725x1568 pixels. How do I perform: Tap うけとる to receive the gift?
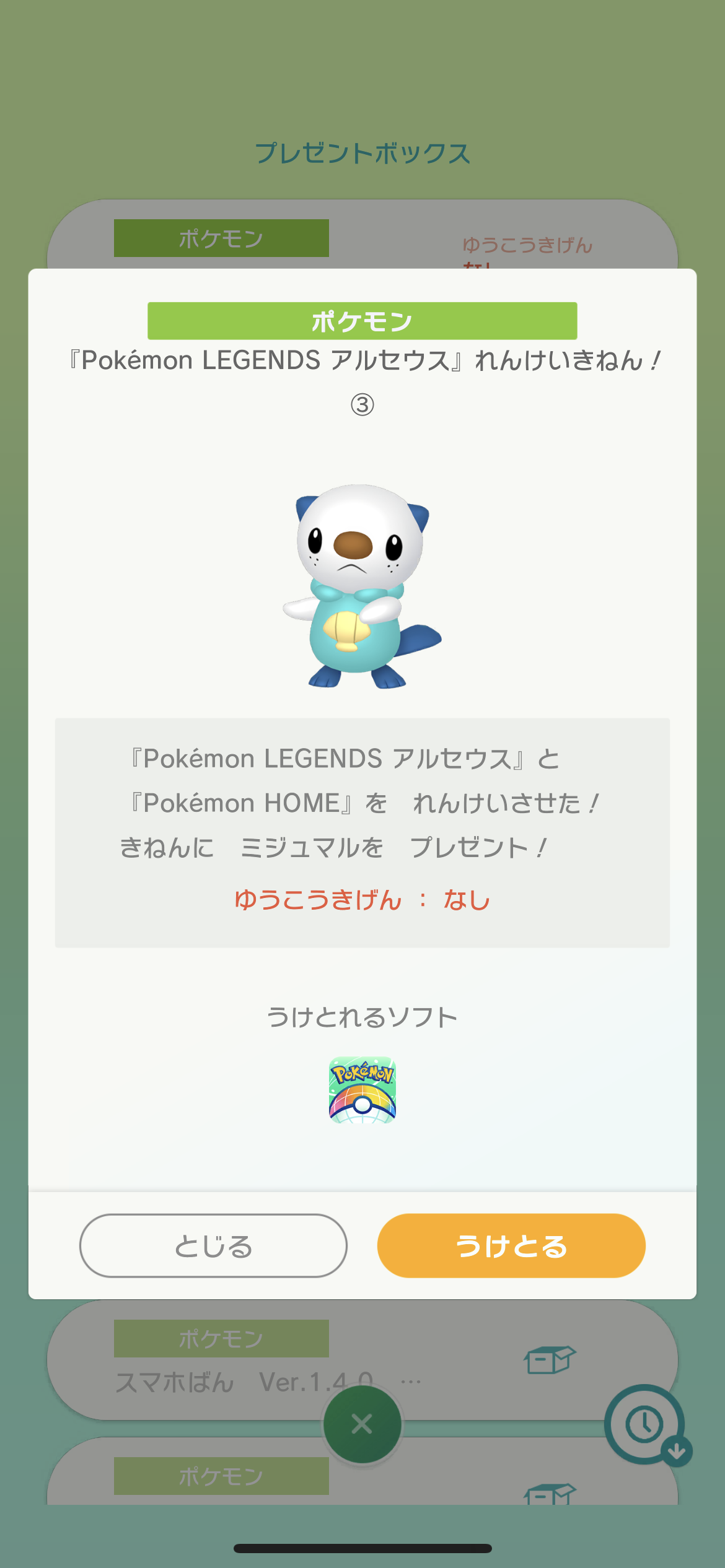[511, 1245]
